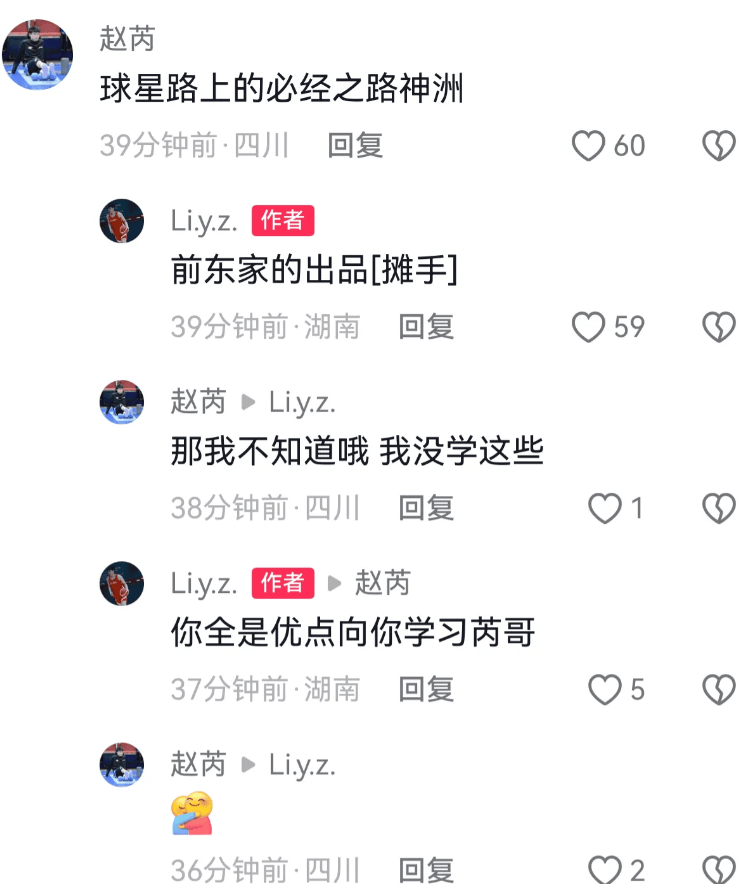
Task: Dislike Li.y.z.'s comment 你全是优点向你学习芮哥
Action: (x=719, y=690)
